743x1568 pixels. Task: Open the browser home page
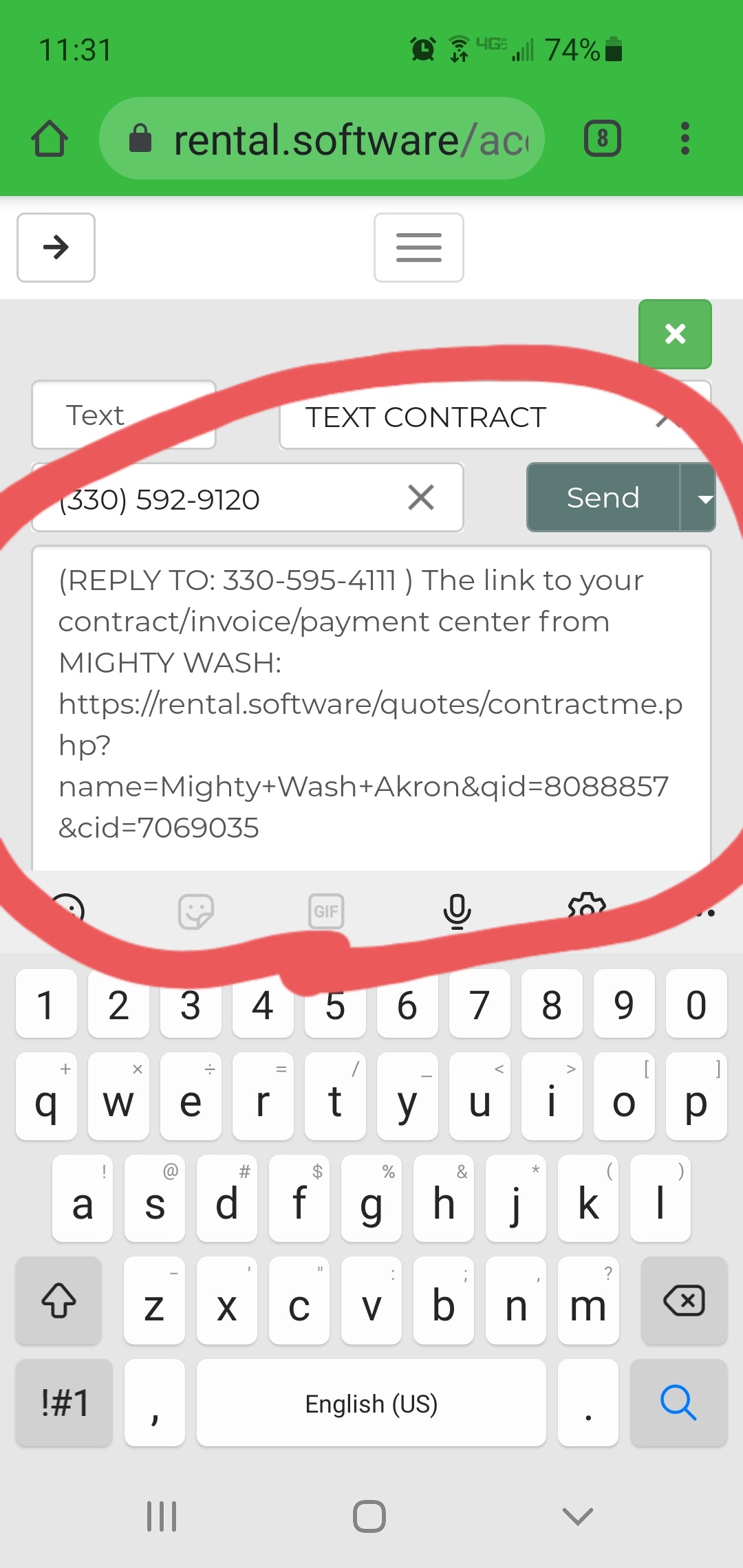coord(50,139)
